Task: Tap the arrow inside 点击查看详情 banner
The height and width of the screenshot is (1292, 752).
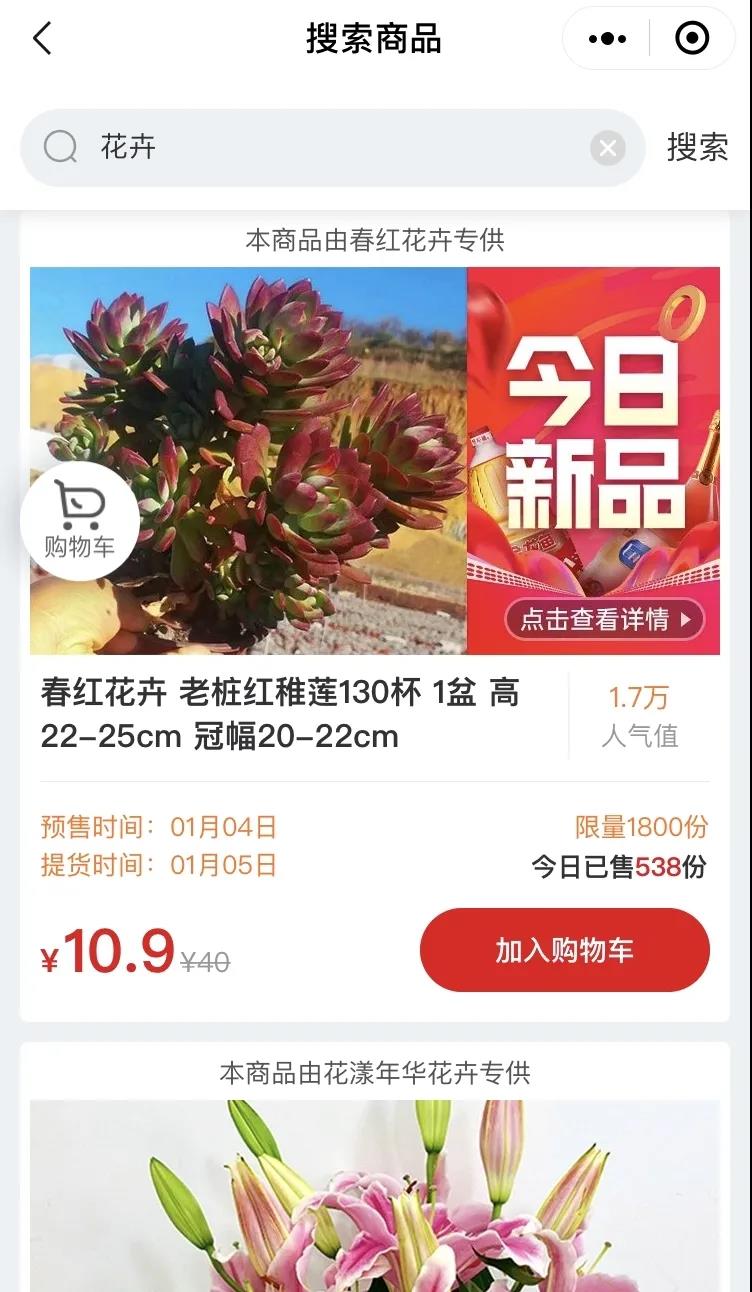Action: (x=684, y=619)
